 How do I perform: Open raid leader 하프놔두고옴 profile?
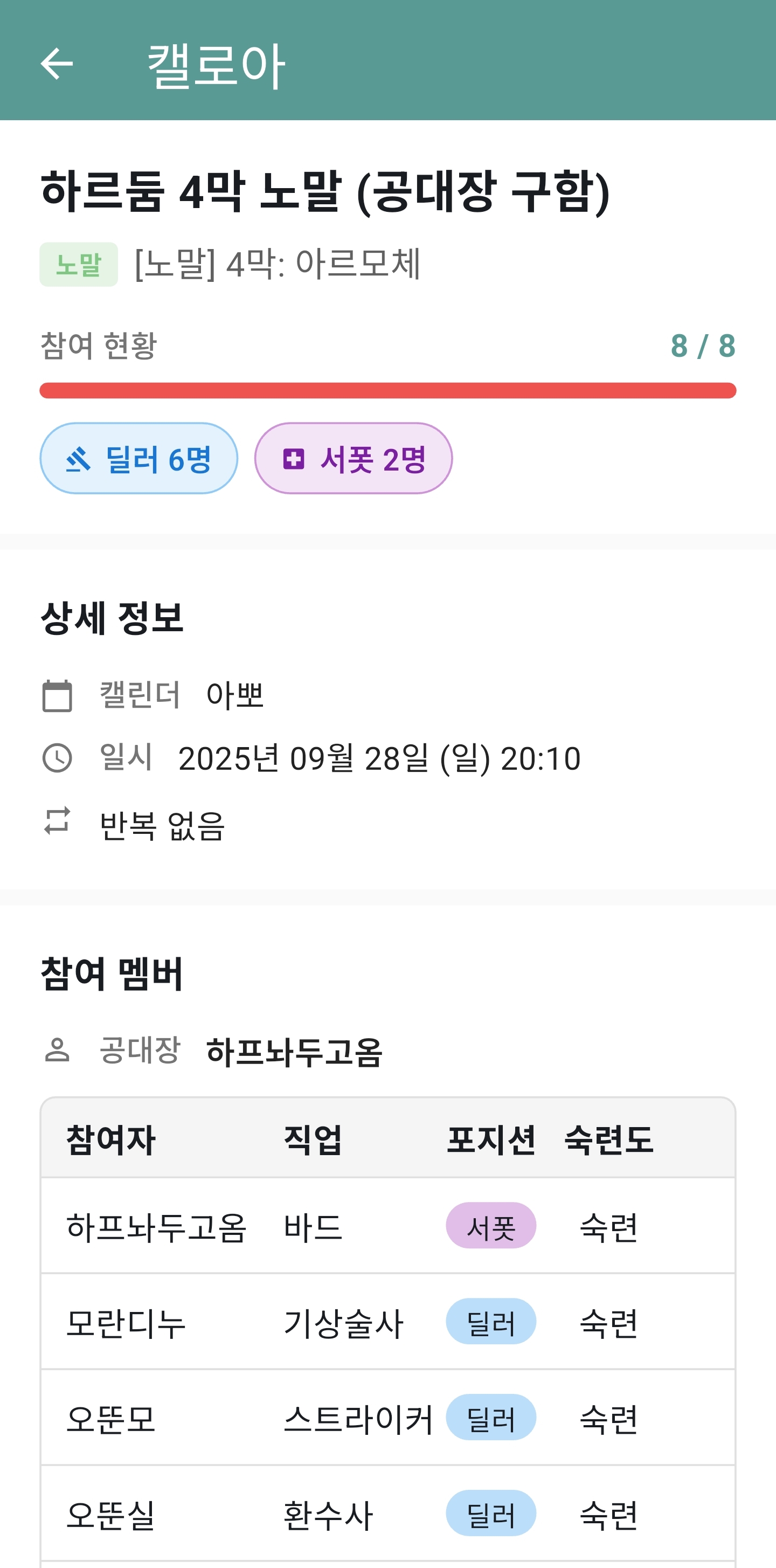pos(292,1048)
